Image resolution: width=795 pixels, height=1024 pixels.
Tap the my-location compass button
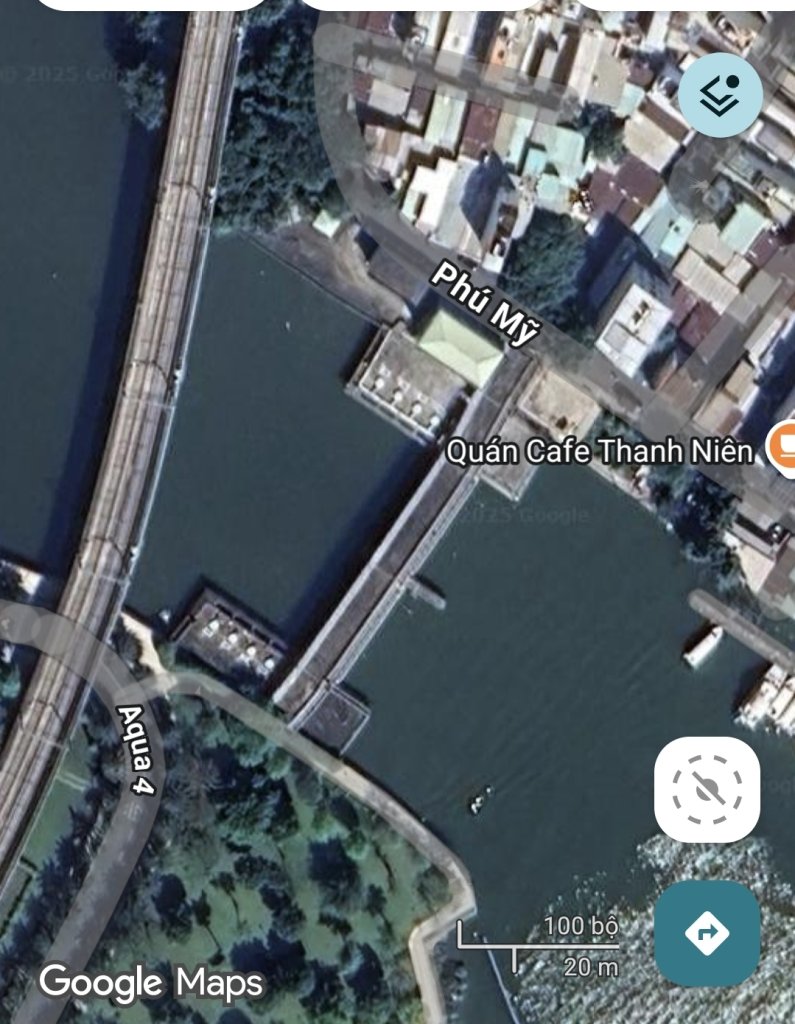click(707, 789)
